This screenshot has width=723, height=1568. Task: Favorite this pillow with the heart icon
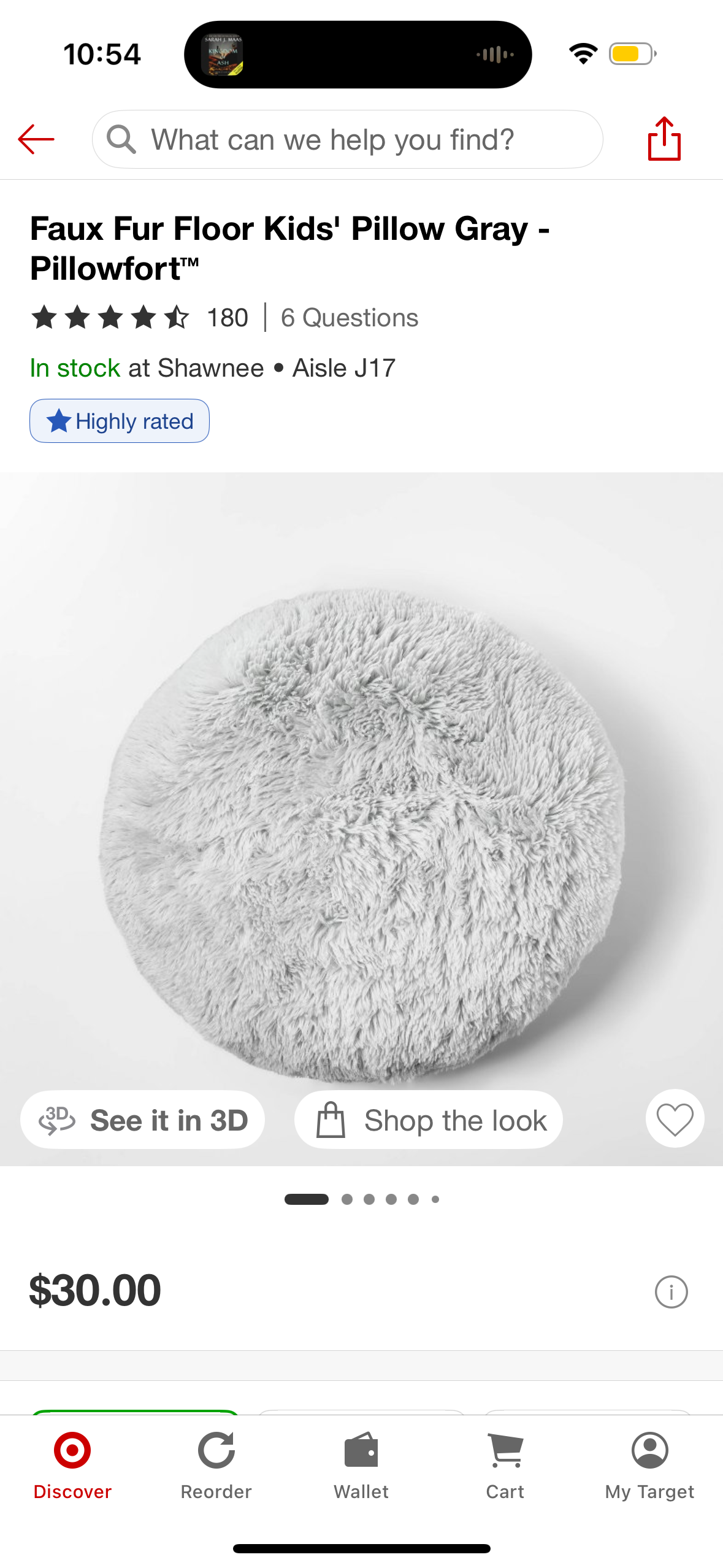point(675,1119)
